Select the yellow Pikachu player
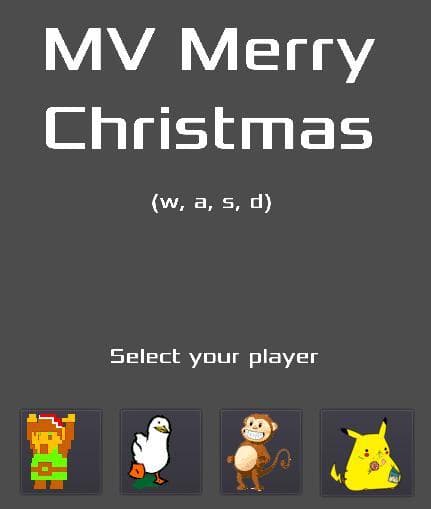This screenshot has width=431, height=509. click(367, 453)
